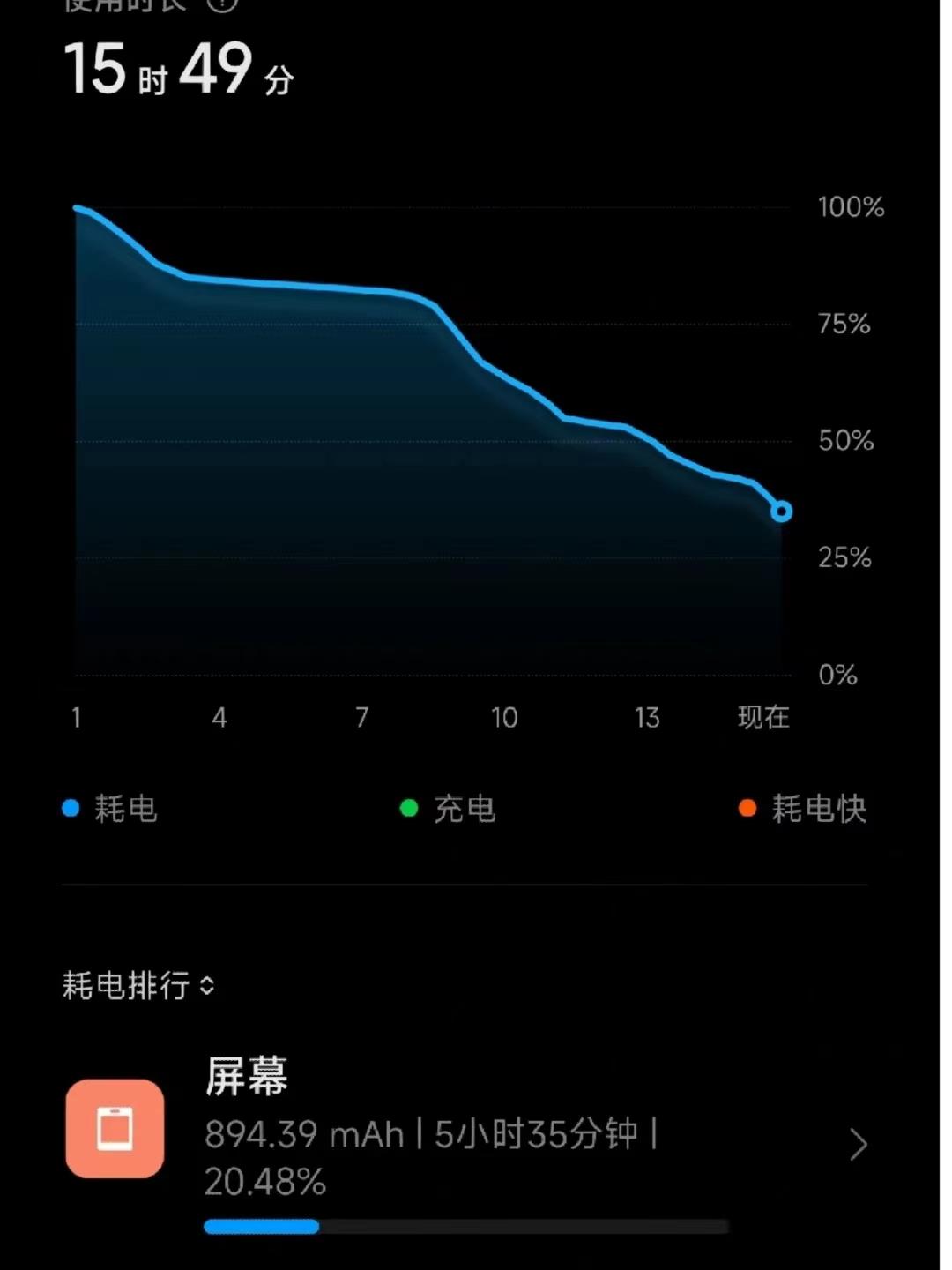
Task: Tap the blue screen usage progress bar
Action: tap(261, 1225)
